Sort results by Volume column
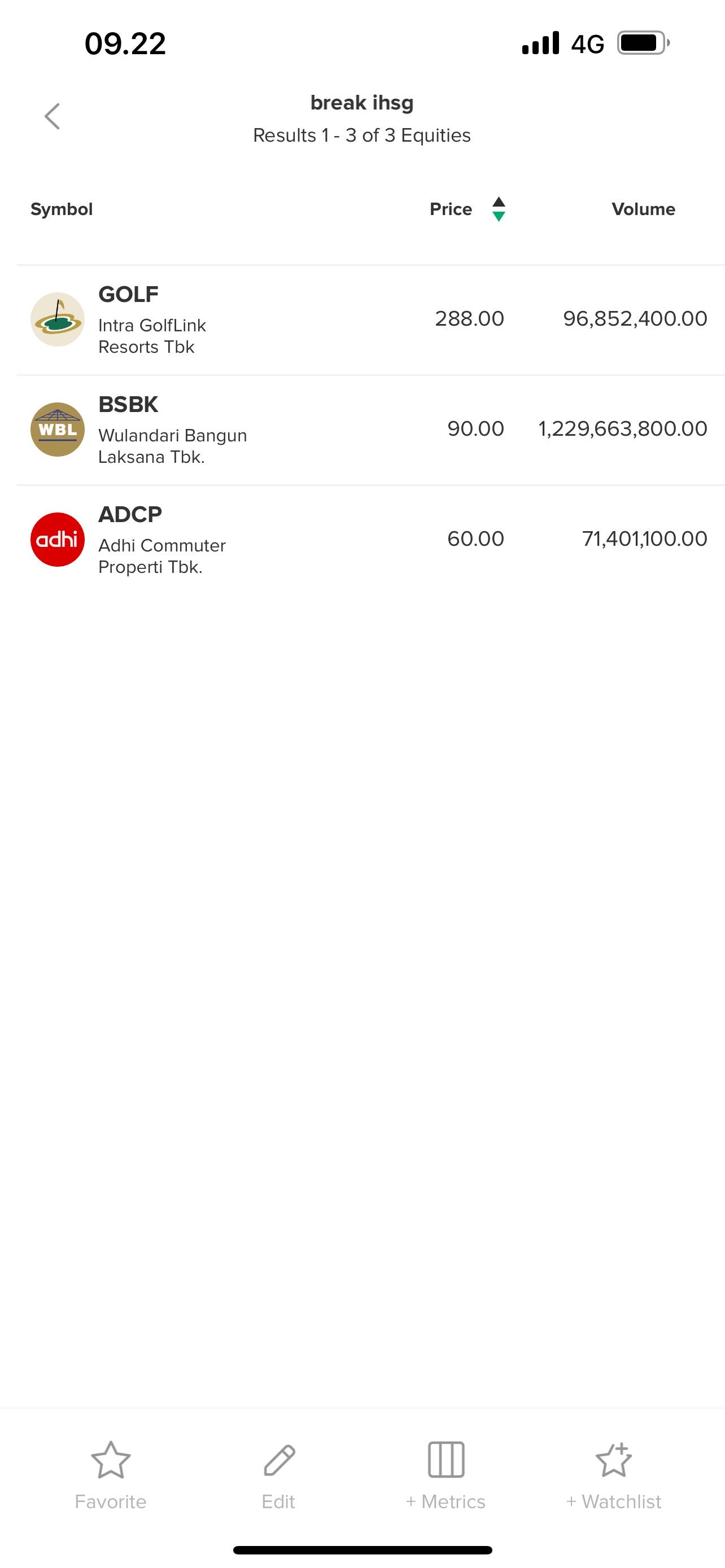The width and height of the screenshot is (725, 1568). point(643,209)
